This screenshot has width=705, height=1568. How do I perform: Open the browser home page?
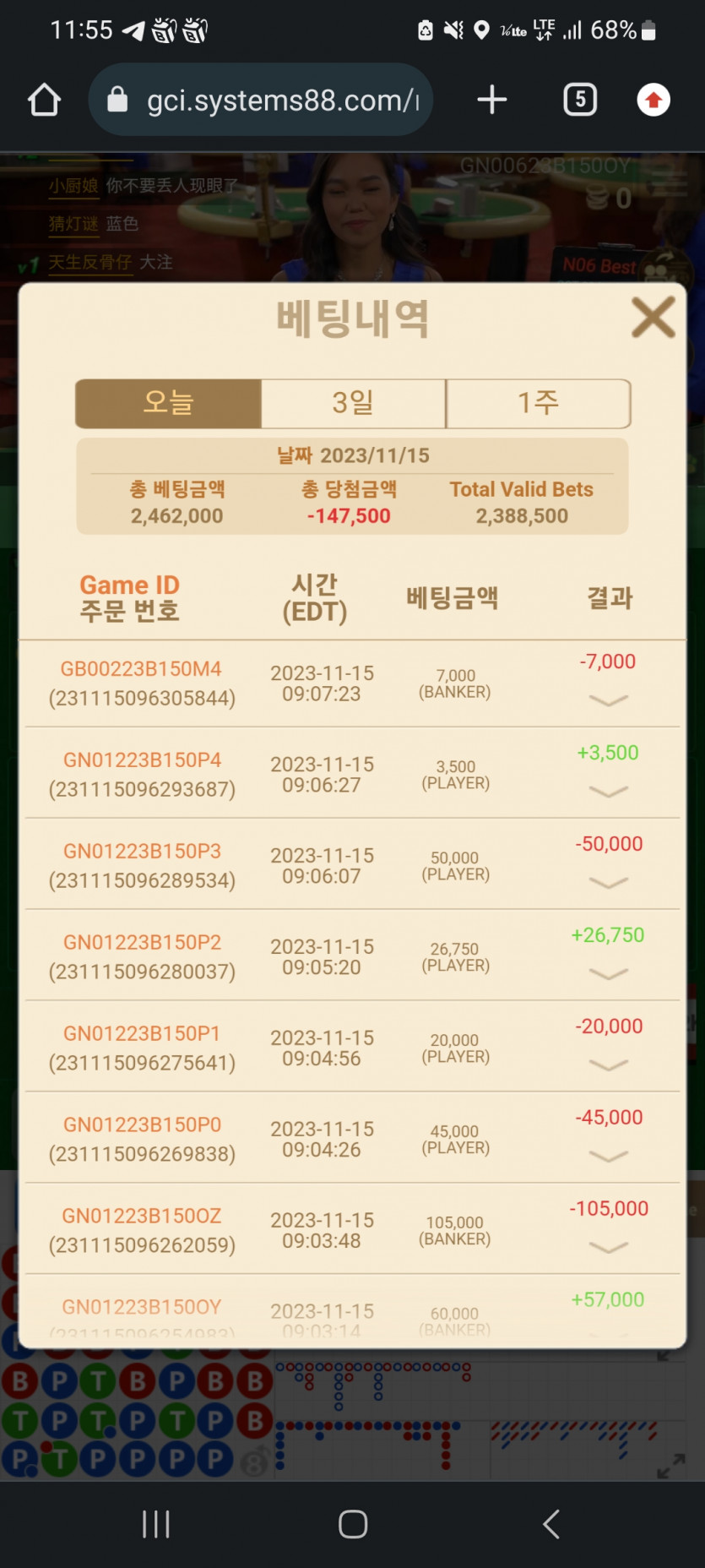(x=44, y=100)
